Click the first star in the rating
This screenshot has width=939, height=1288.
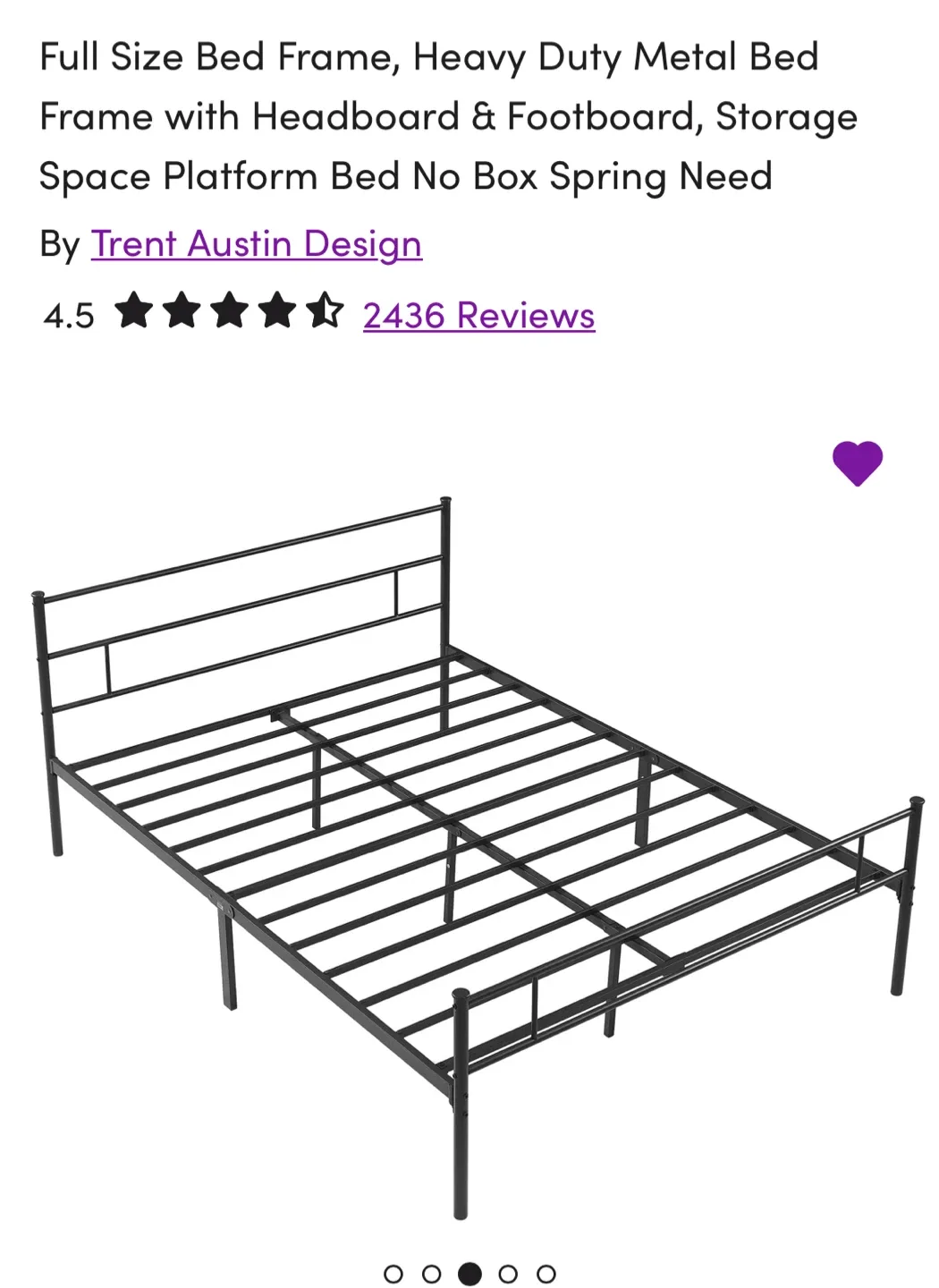[136, 315]
